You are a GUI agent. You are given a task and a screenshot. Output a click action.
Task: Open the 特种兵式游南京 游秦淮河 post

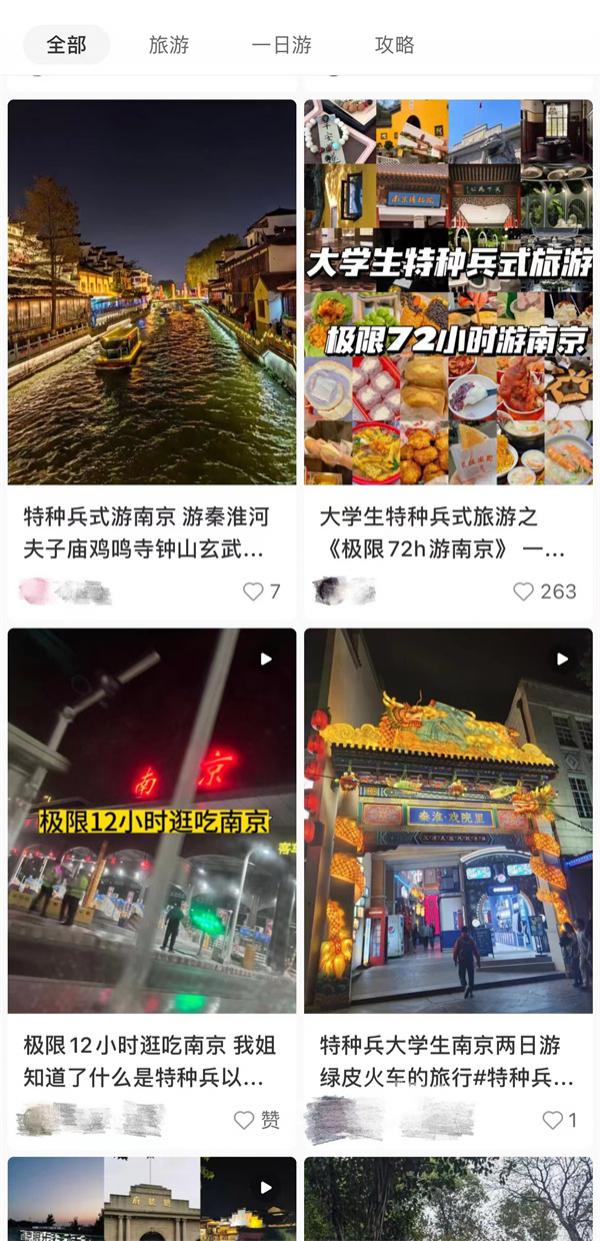152,292
